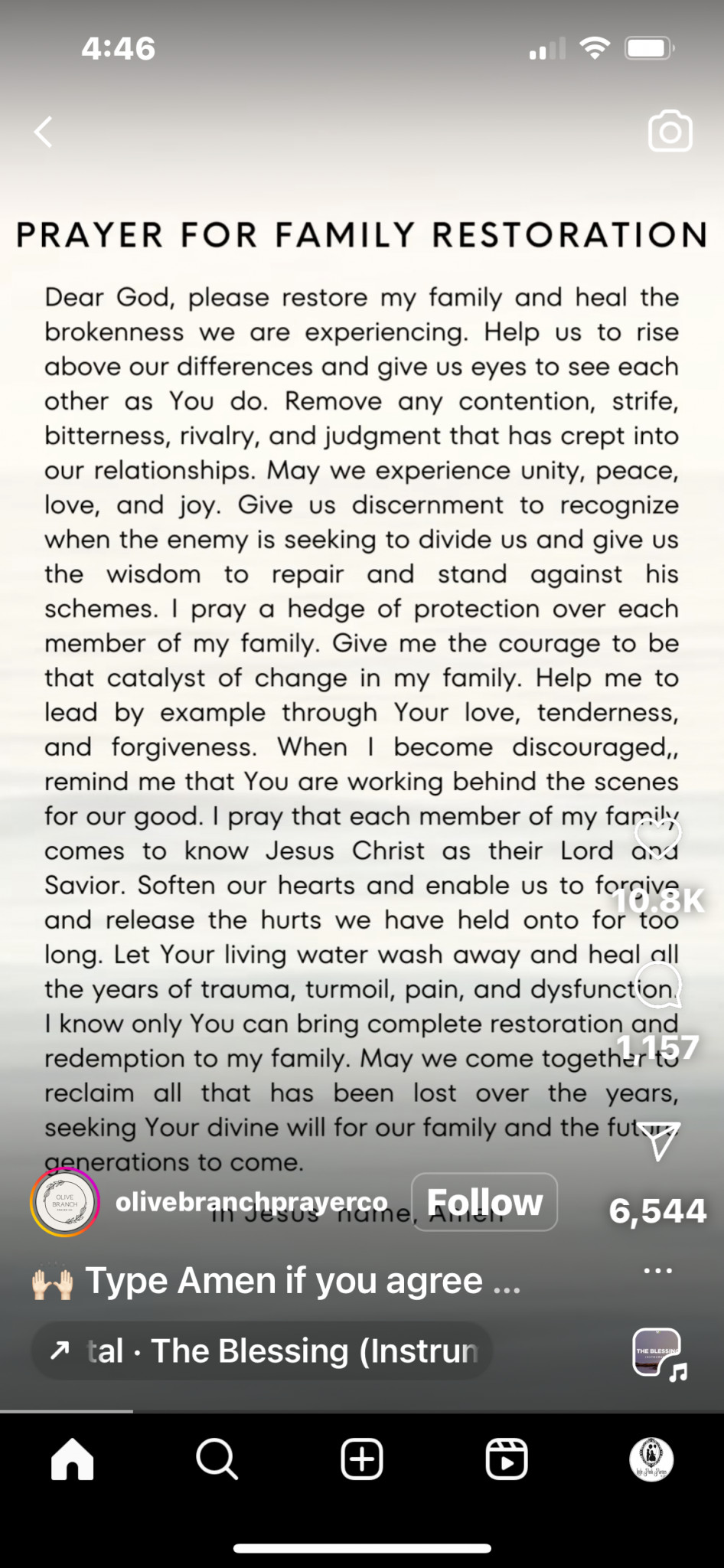Go back with the top-left arrow
Image resolution: width=724 pixels, height=1568 pixels.
pos(44,132)
